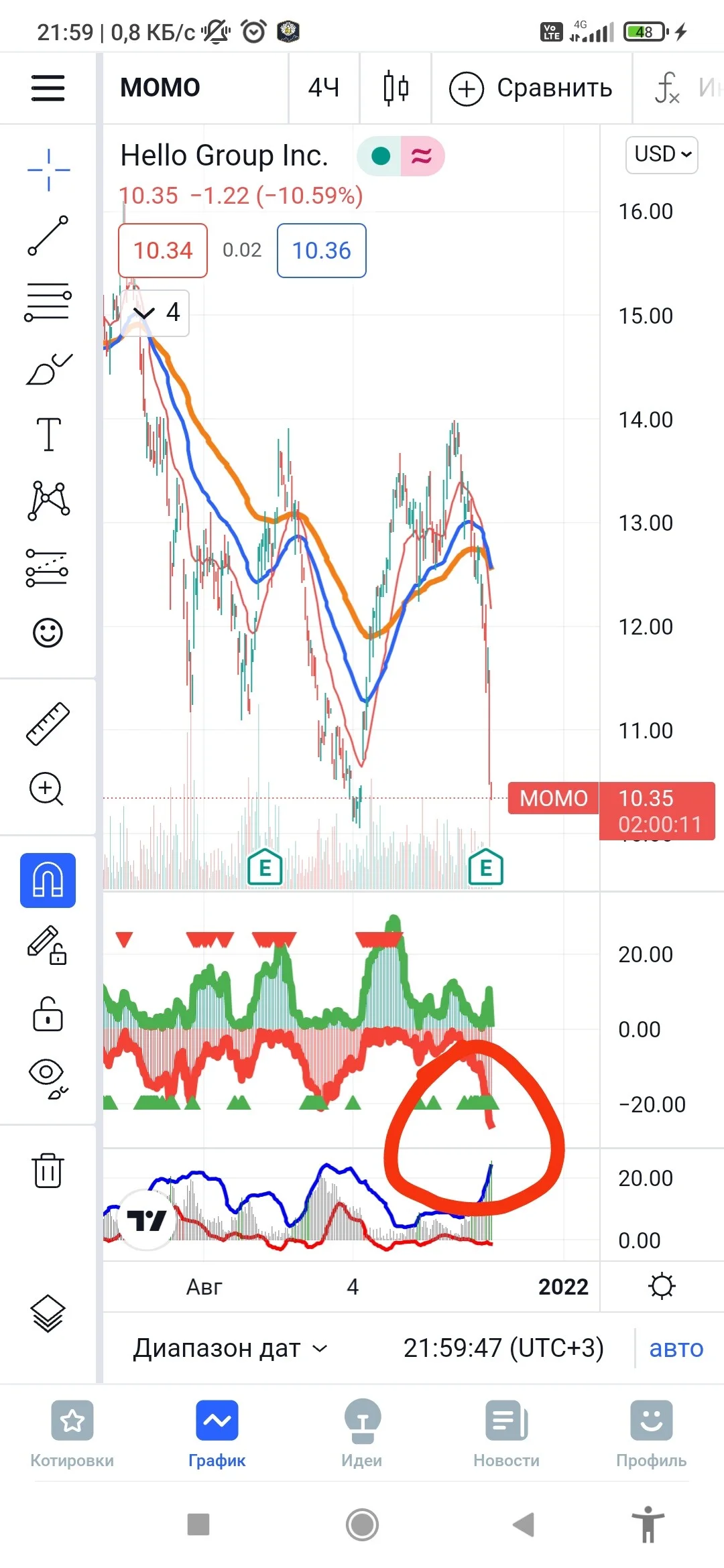Select the text annotation tool

(x=48, y=434)
